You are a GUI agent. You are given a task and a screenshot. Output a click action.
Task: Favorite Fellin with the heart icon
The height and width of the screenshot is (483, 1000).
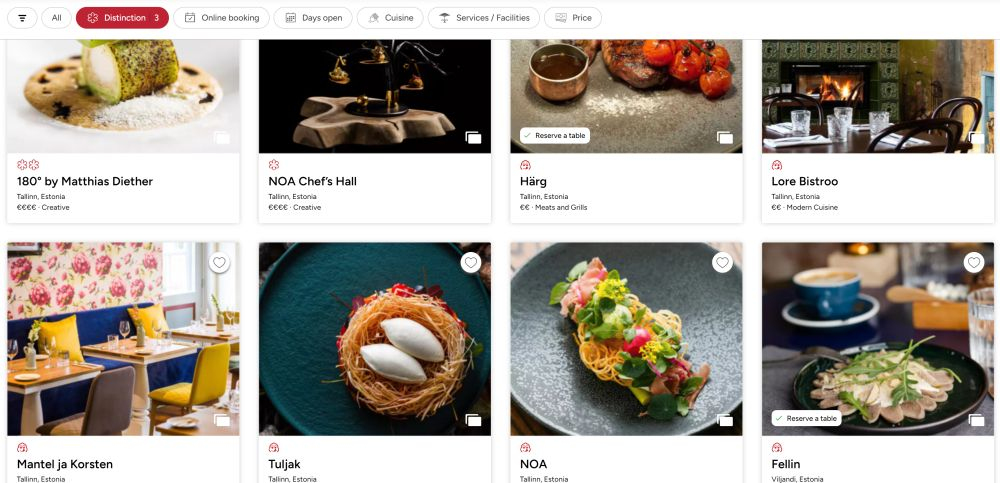tap(974, 262)
